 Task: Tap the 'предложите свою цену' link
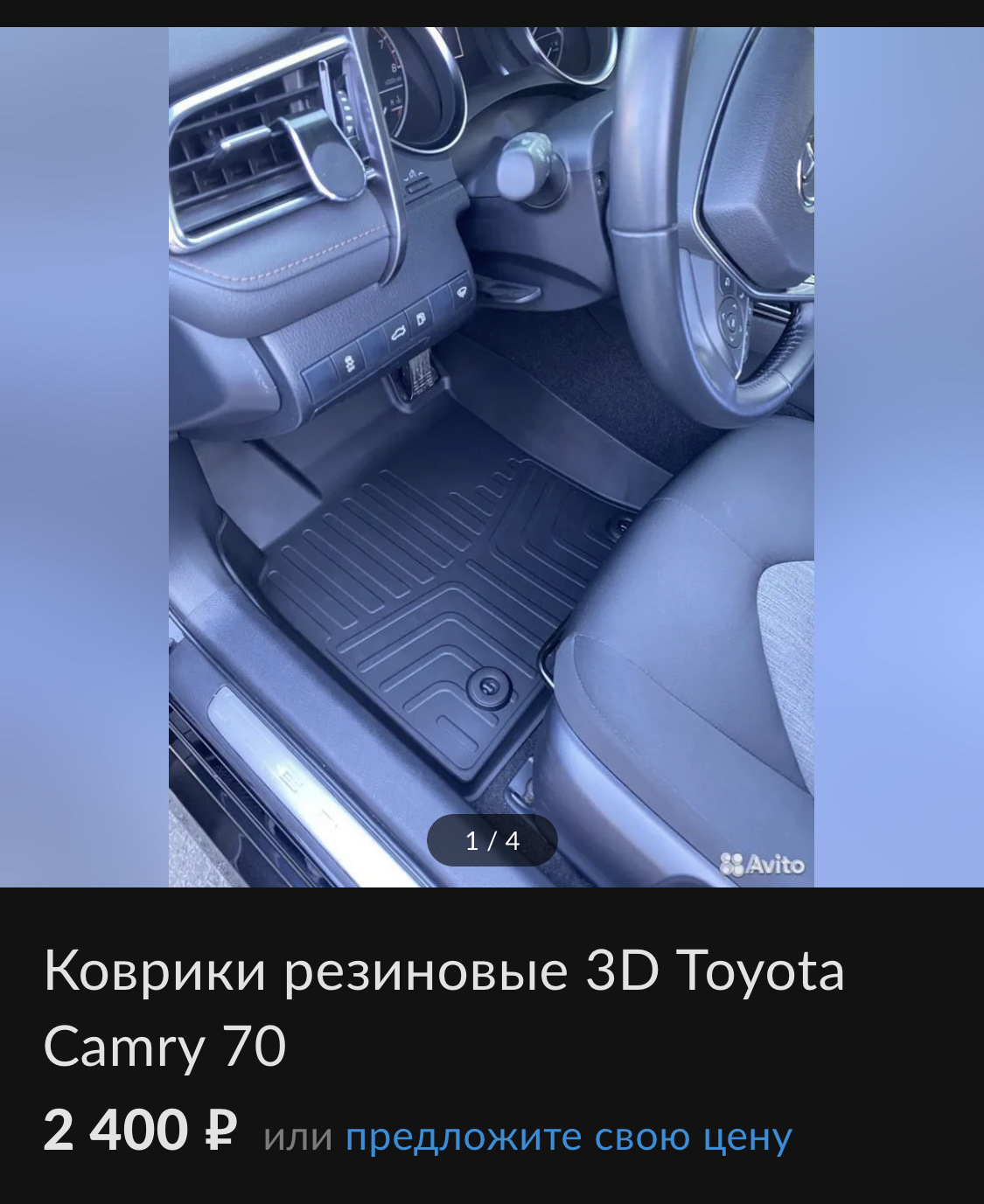click(x=569, y=1136)
